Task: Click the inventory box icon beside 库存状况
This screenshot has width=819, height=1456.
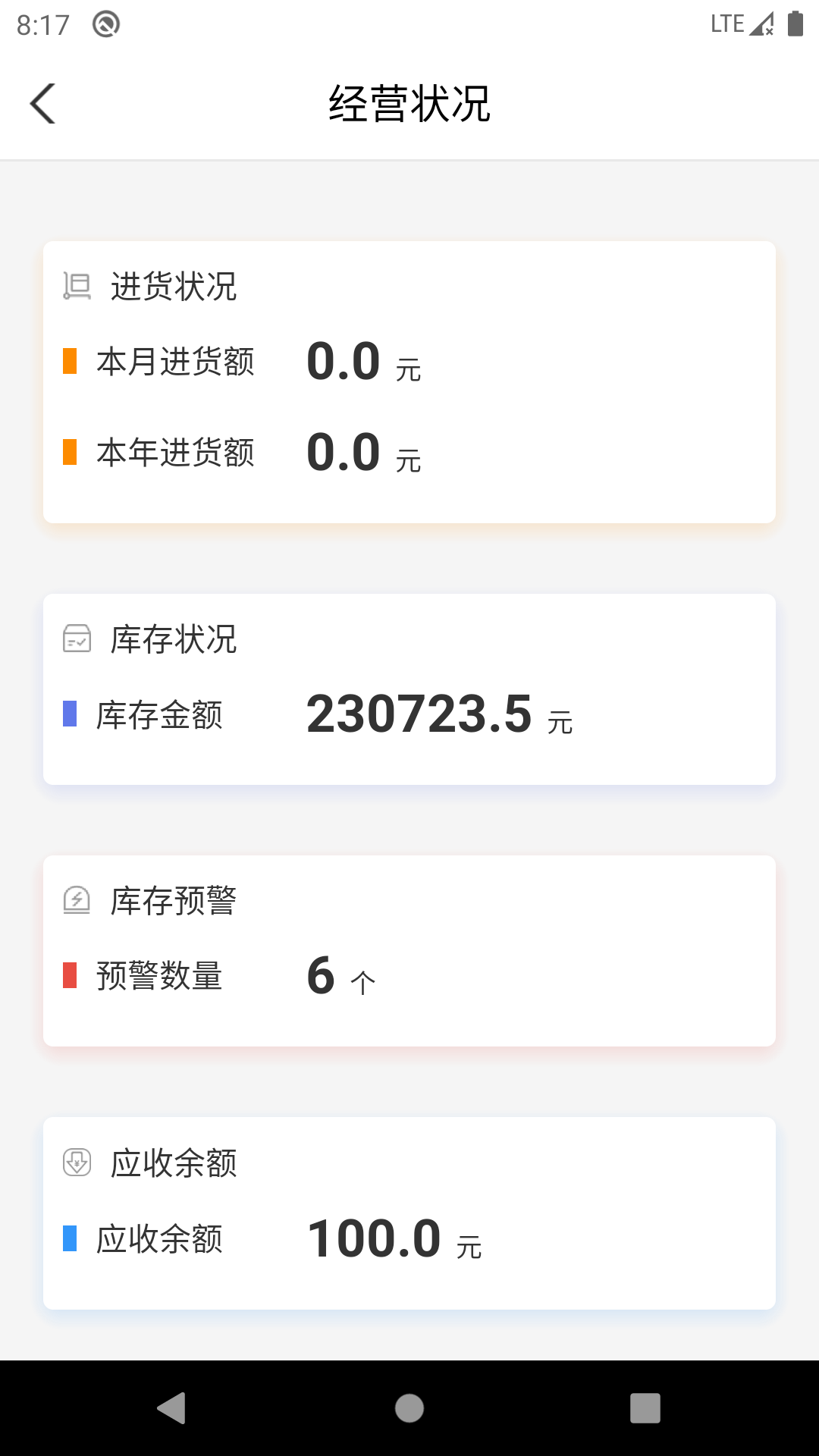Action: (x=76, y=639)
